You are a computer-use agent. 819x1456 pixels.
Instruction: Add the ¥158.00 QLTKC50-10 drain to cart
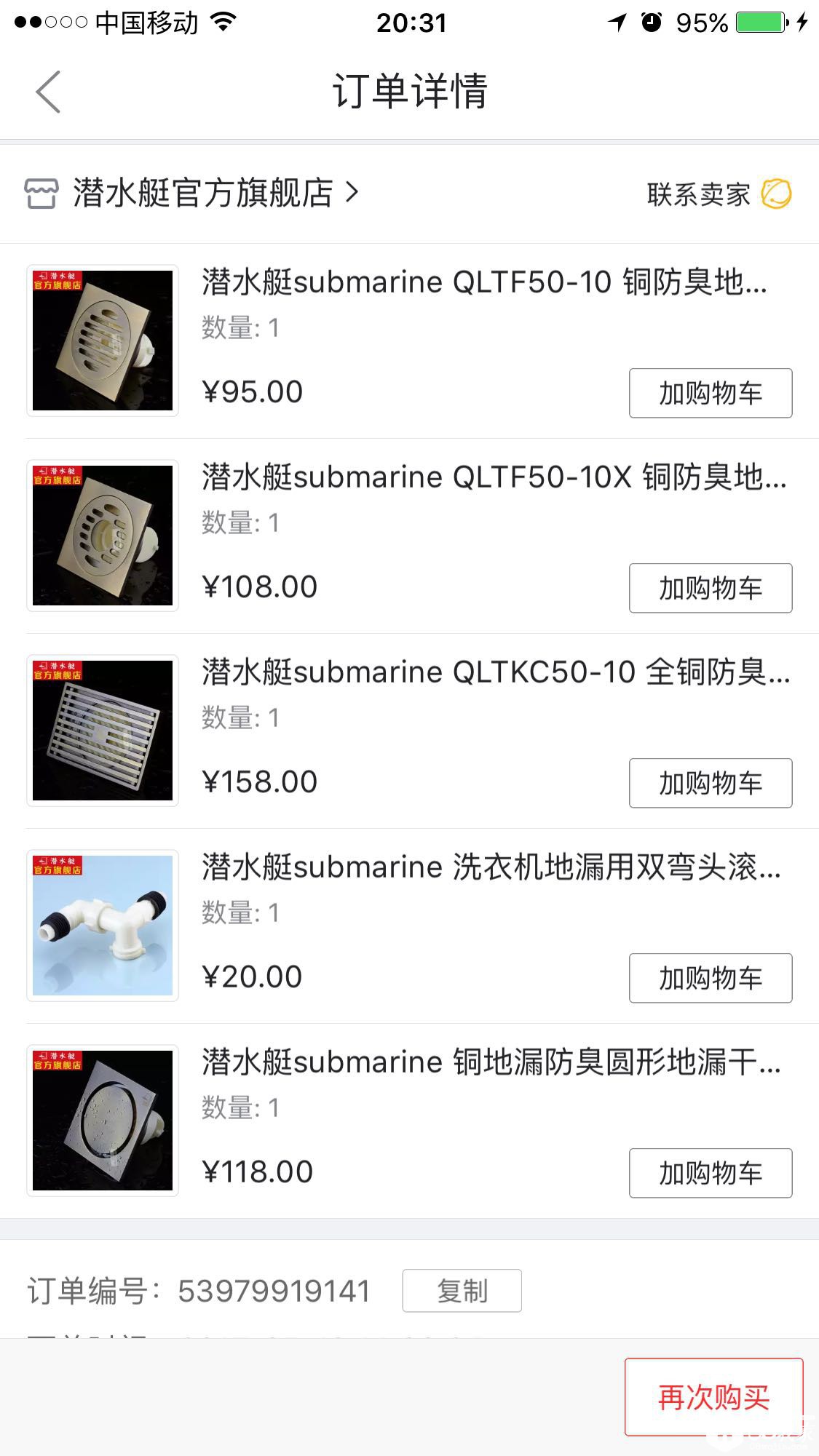710,783
